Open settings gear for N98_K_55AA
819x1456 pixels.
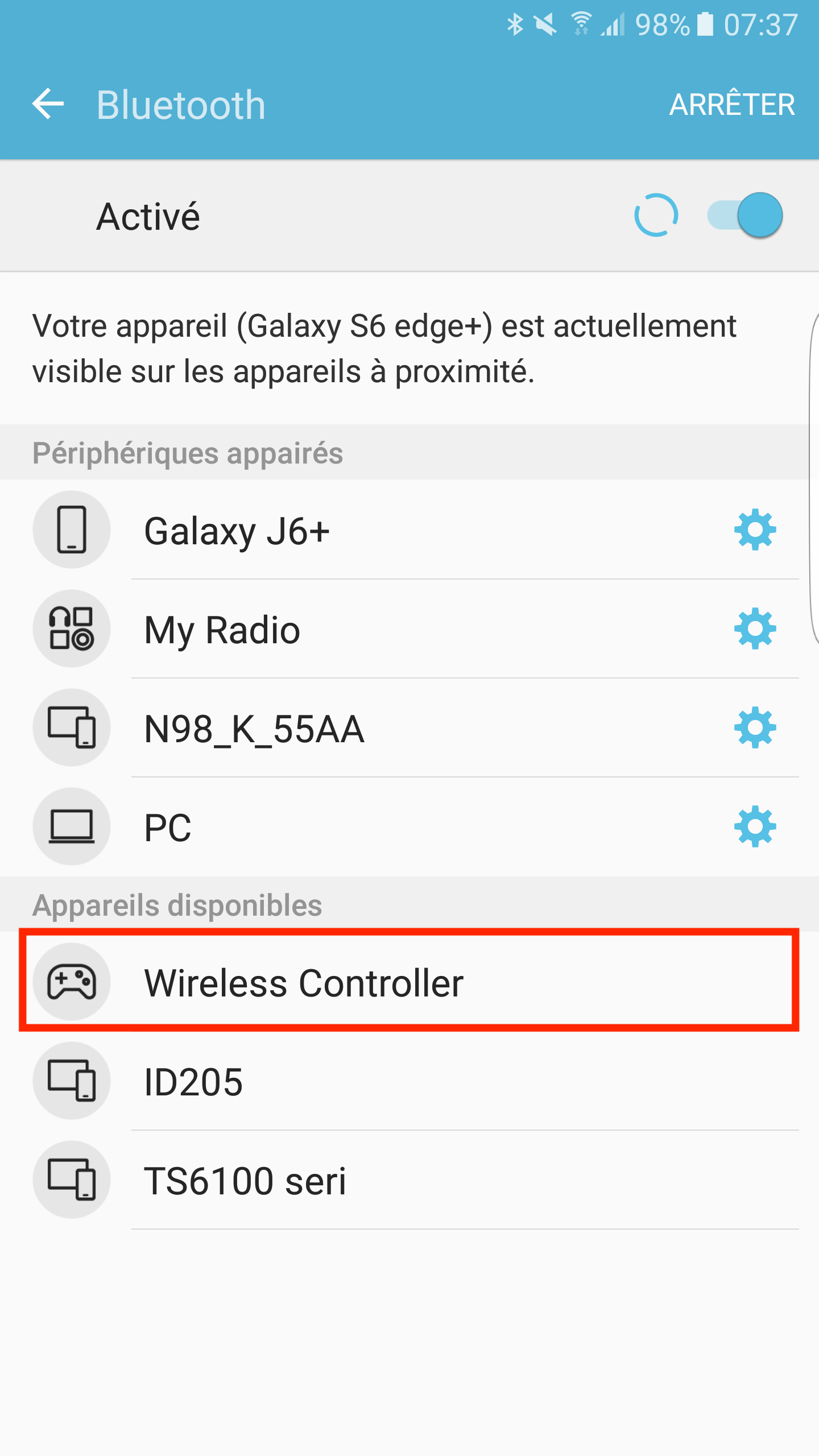(x=755, y=728)
